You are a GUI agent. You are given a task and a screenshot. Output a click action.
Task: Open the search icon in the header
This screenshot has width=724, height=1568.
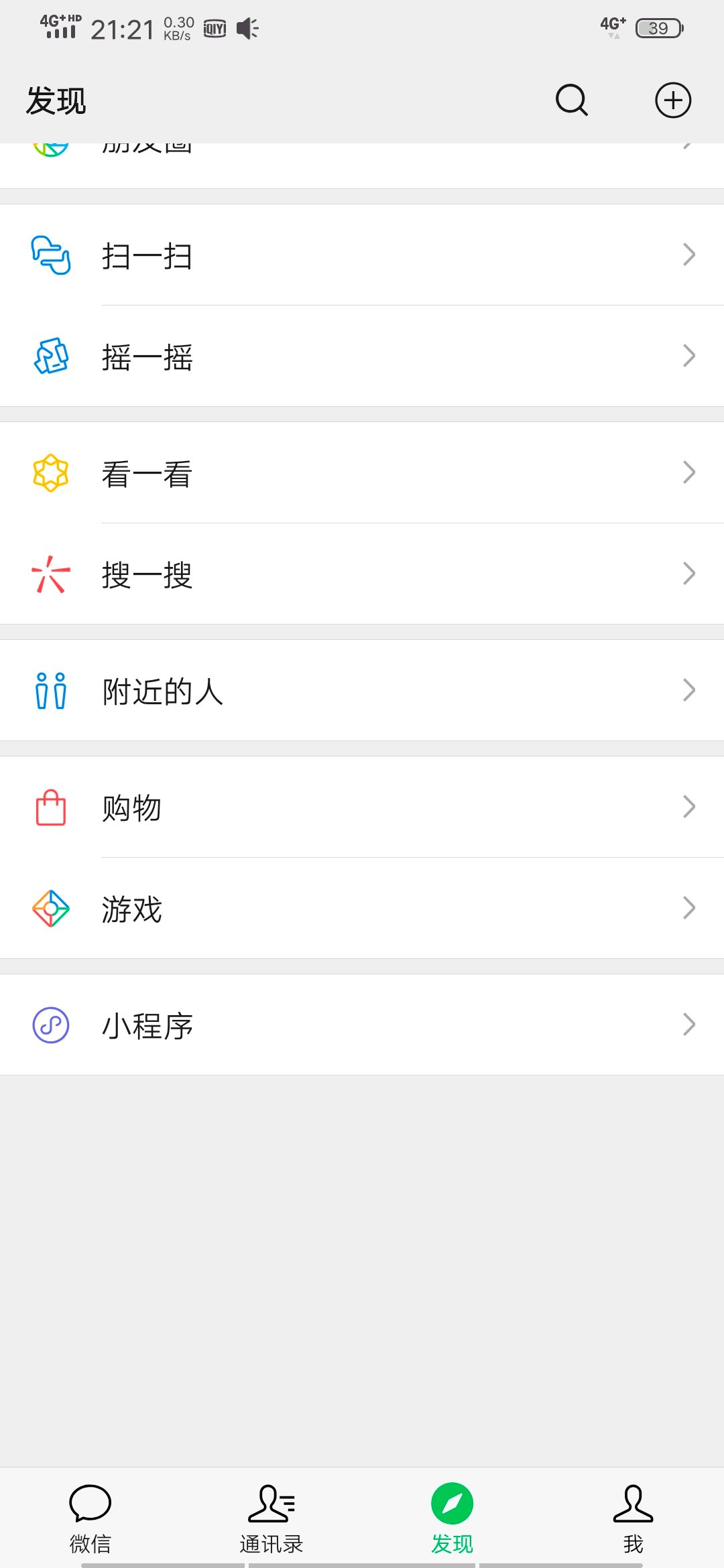571,101
